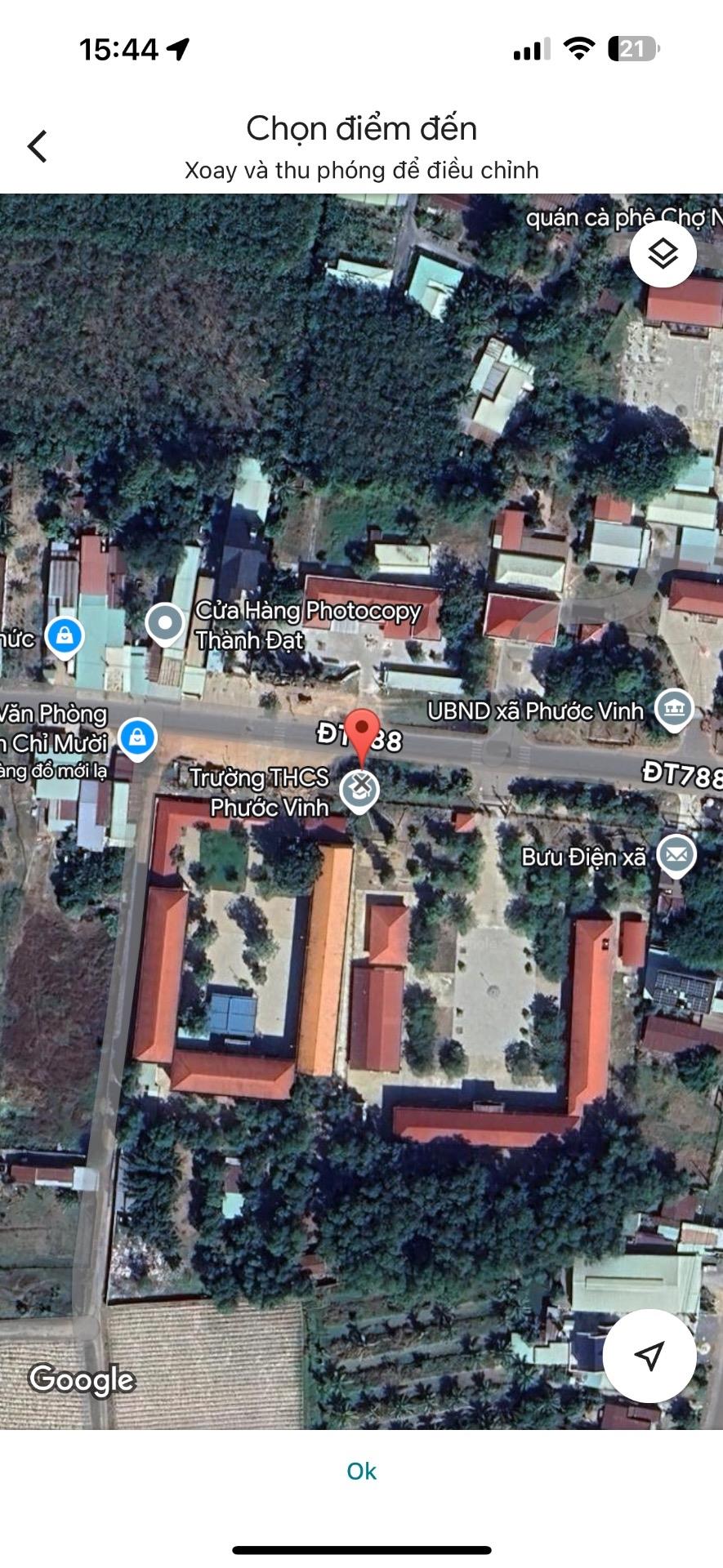This screenshot has width=723, height=1568.
Task: Confirm destination with Ok
Action: (x=361, y=1471)
